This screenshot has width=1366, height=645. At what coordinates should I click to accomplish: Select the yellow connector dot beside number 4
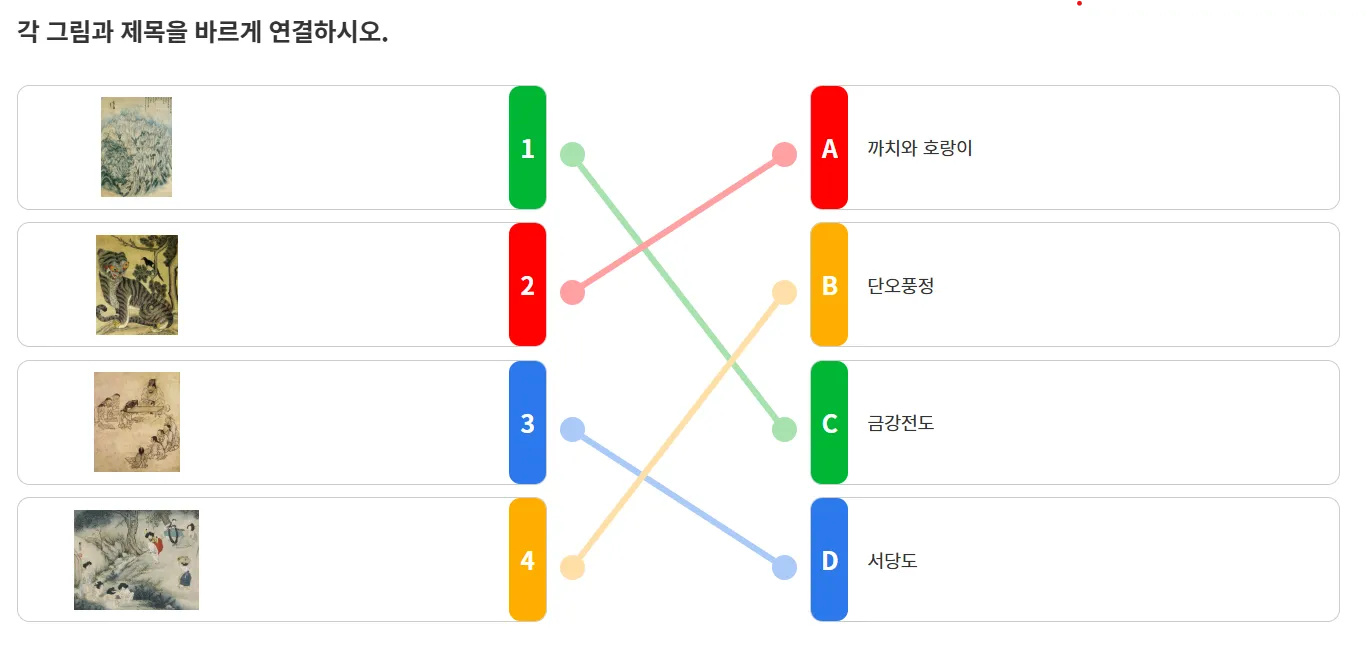[x=572, y=567]
